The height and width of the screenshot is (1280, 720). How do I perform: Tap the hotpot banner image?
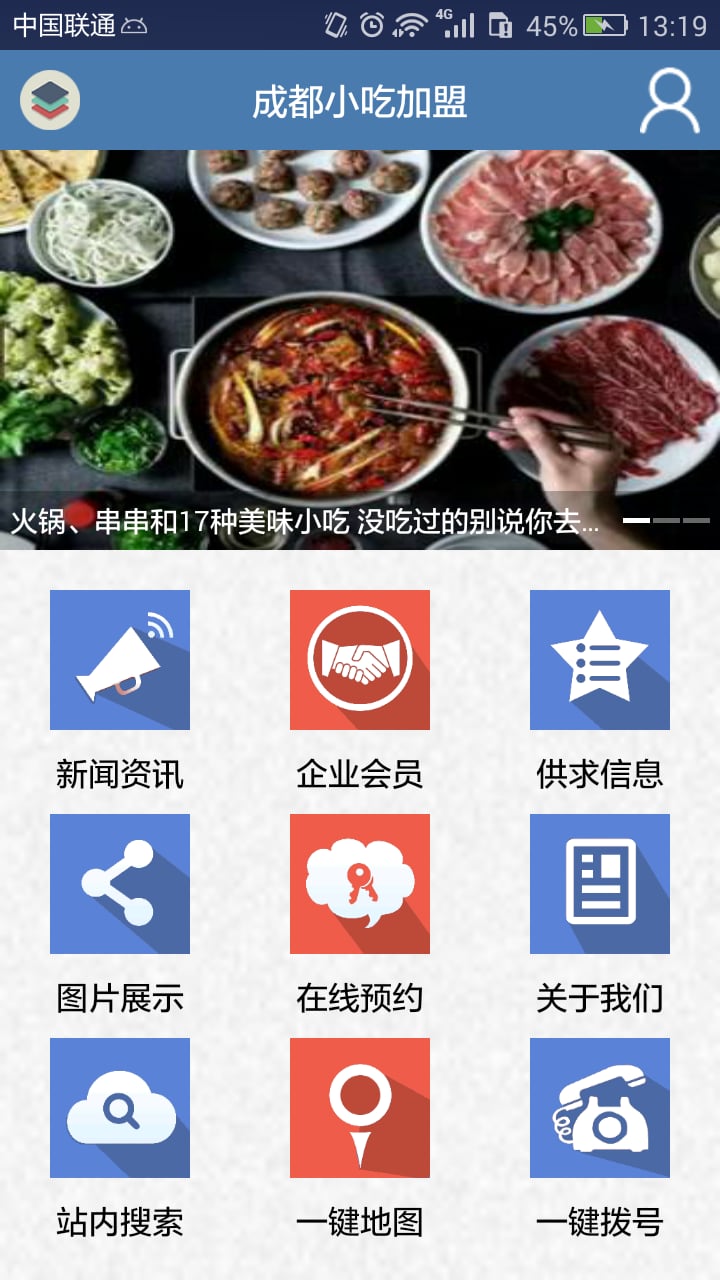360,330
